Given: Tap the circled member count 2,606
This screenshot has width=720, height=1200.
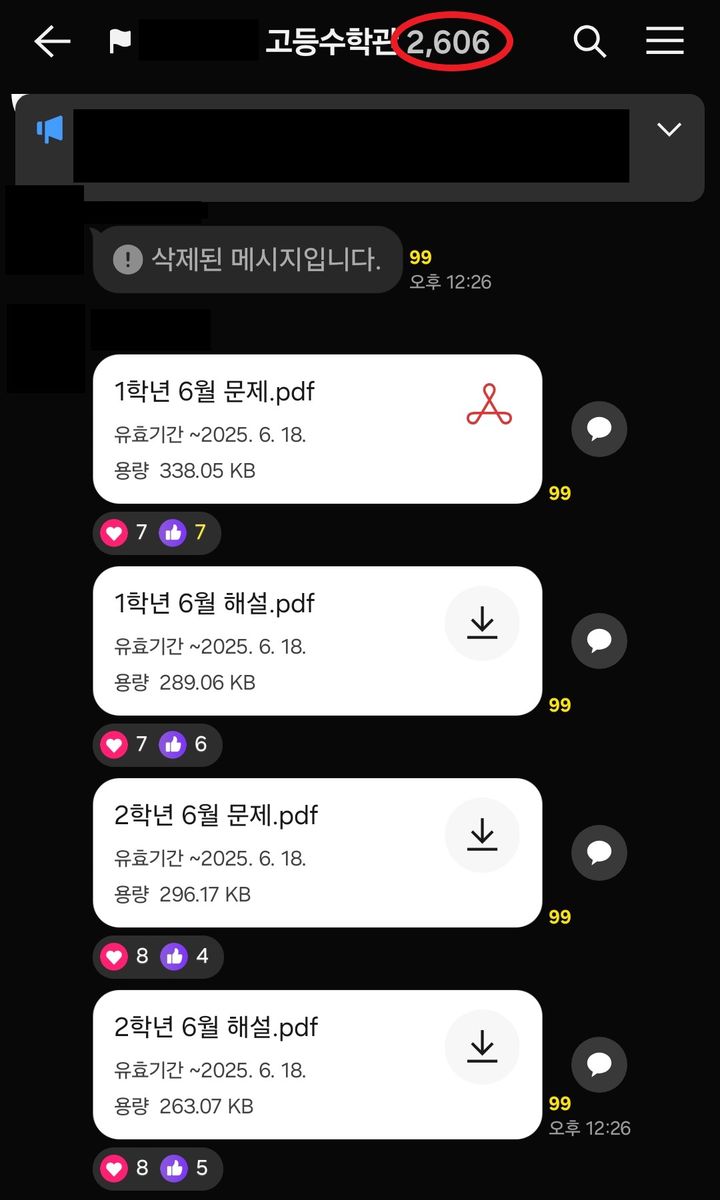Looking at the screenshot, I should pyautogui.click(x=452, y=40).
